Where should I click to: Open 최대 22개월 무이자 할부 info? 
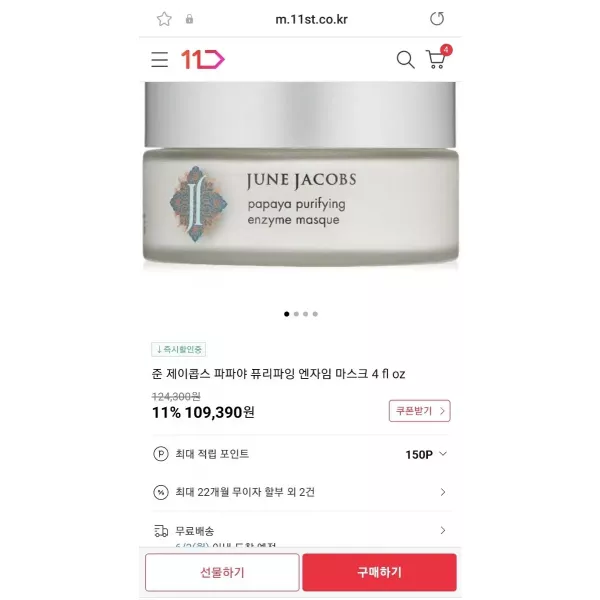point(300,492)
